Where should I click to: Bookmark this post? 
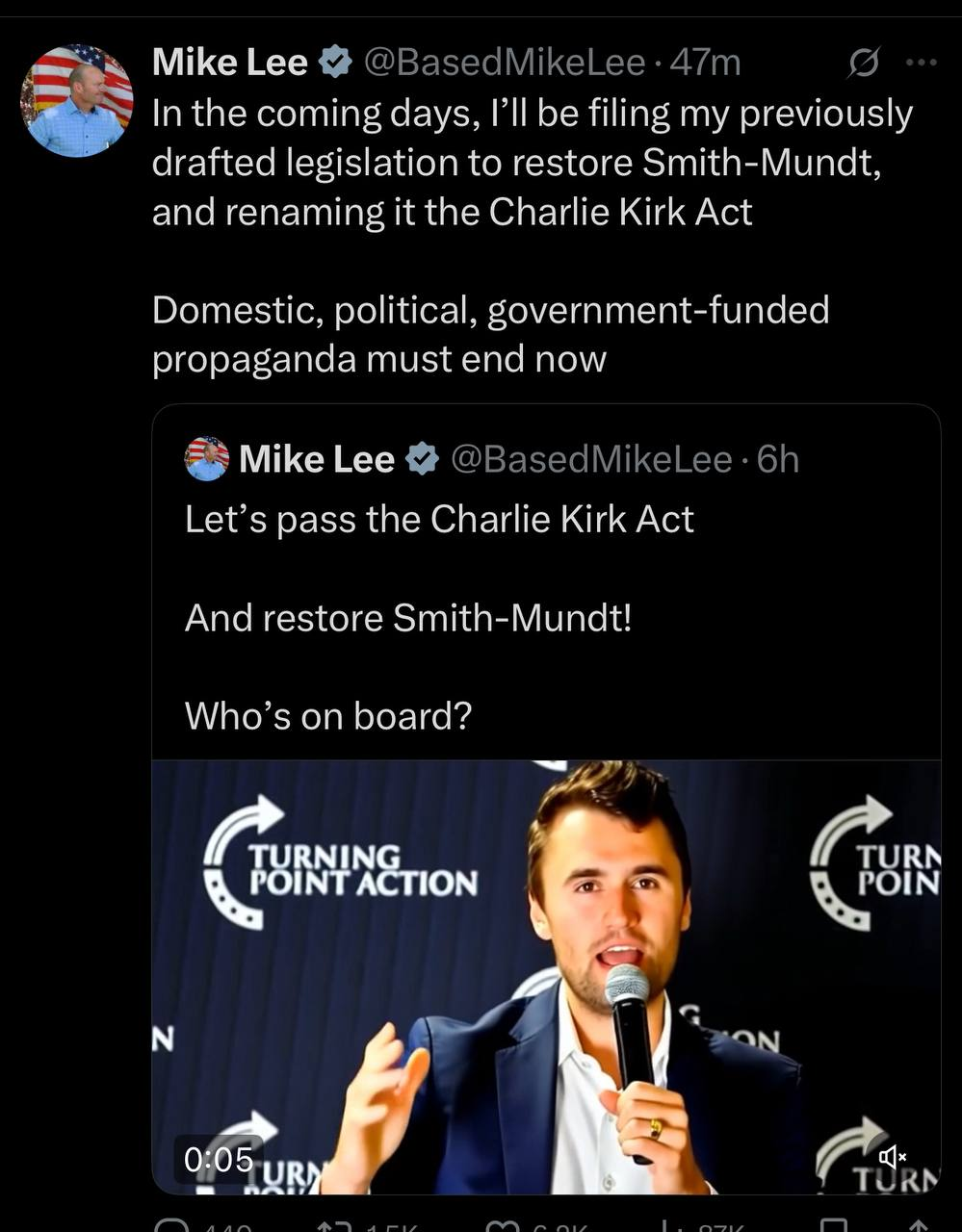tap(834, 1226)
